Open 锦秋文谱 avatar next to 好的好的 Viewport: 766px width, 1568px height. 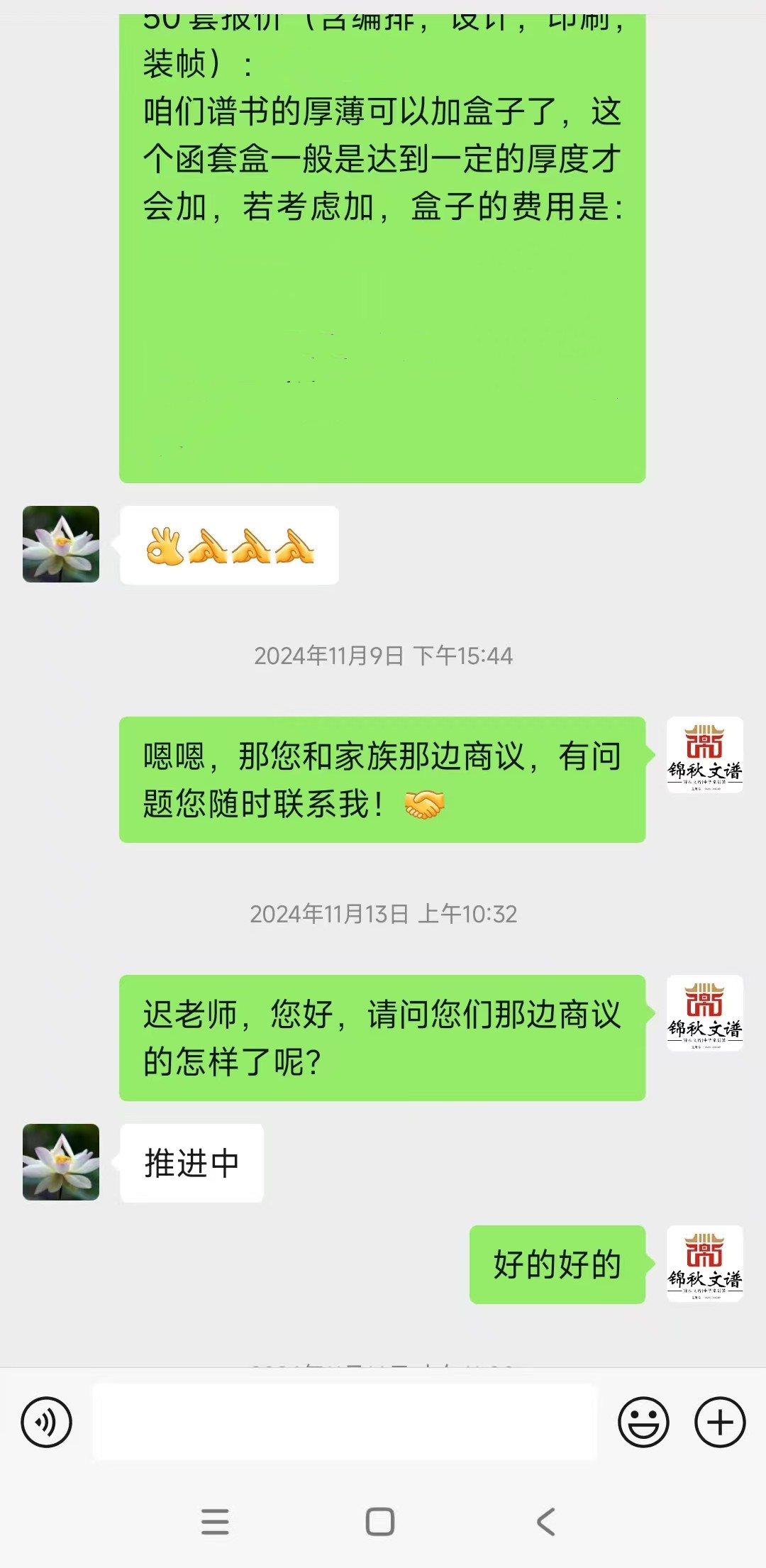[x=704, y=1264]
